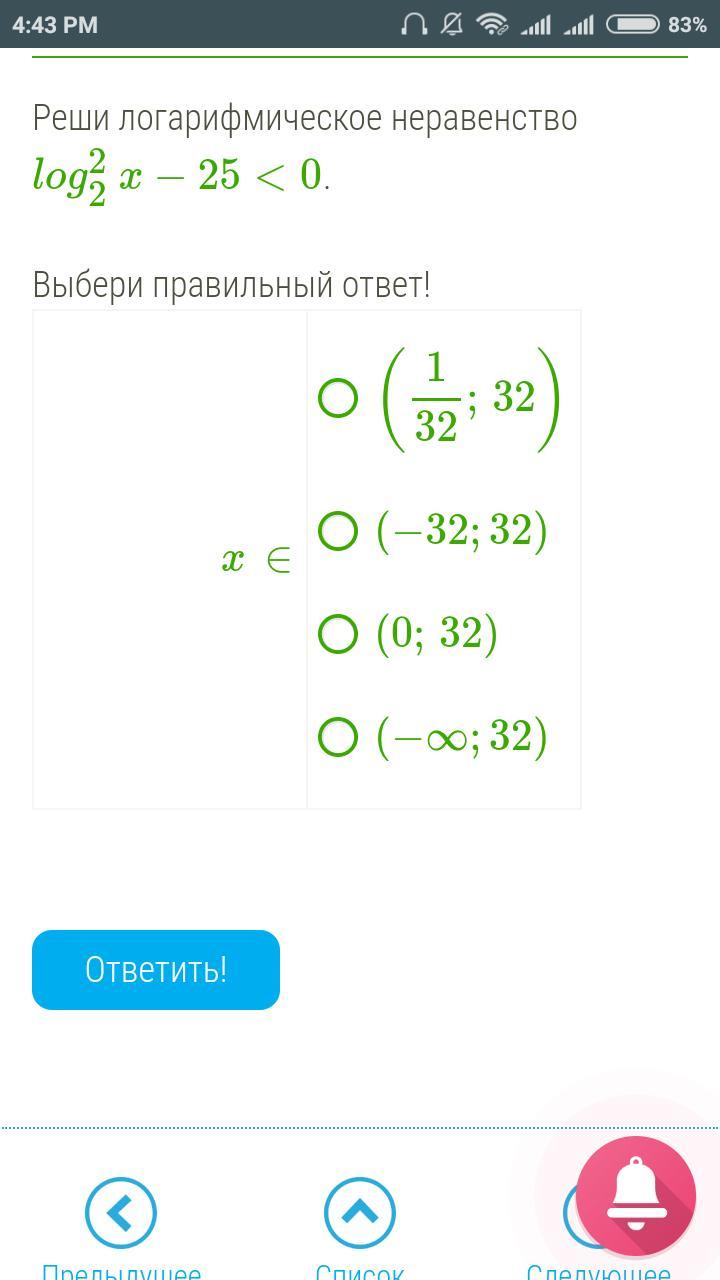Select the answer (1/32; 32)

(338, 398)
